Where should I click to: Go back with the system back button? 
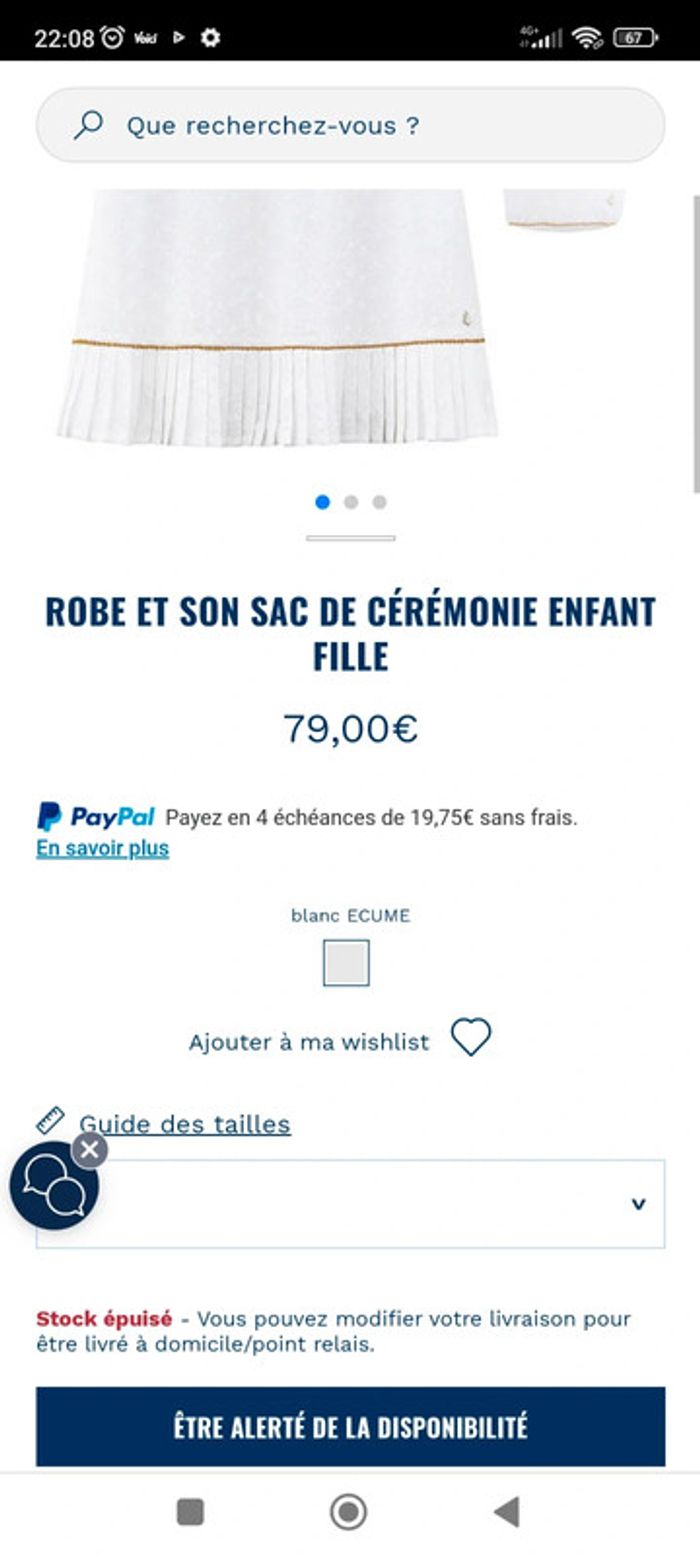(507, 1512)
